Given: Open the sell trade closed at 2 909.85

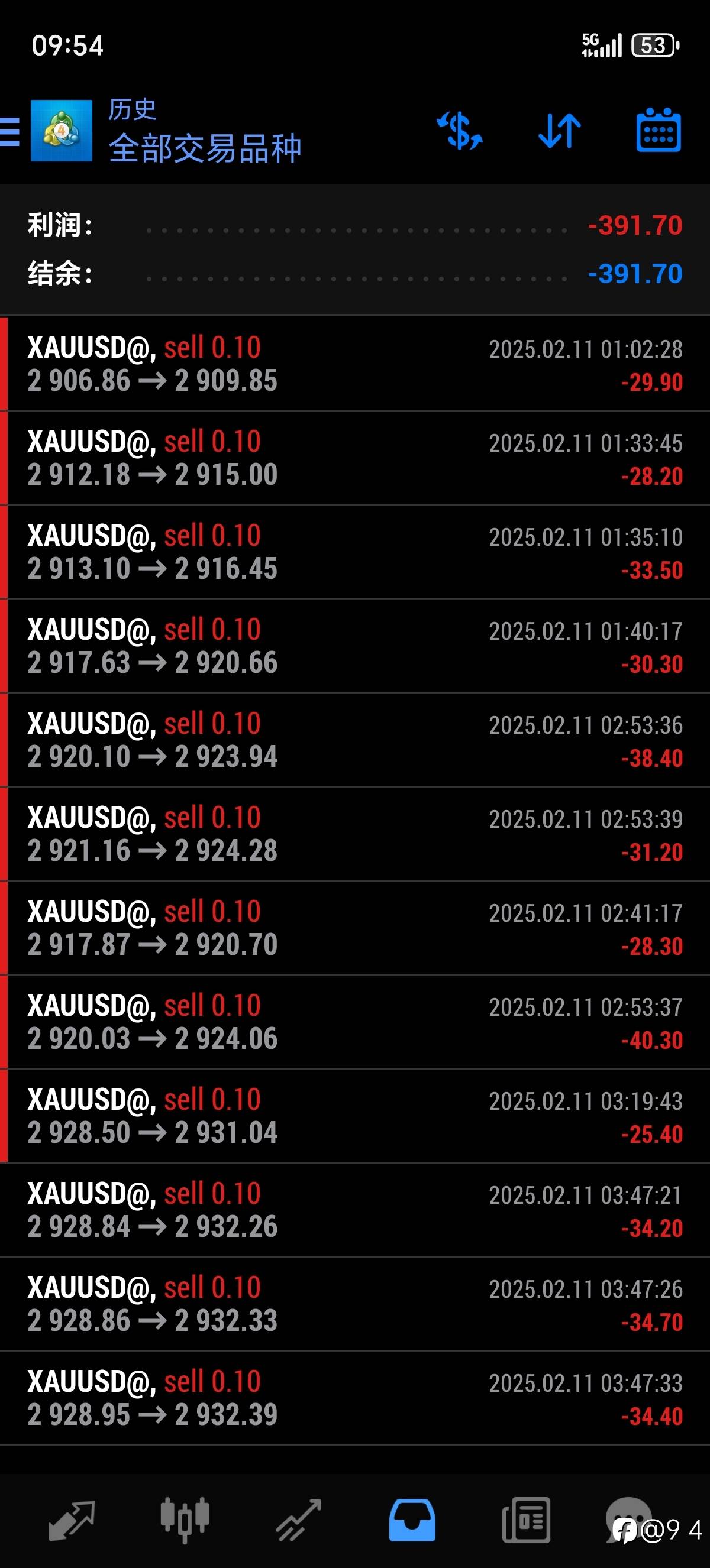Looking at the screenshot, I should [x=355, y=364].
